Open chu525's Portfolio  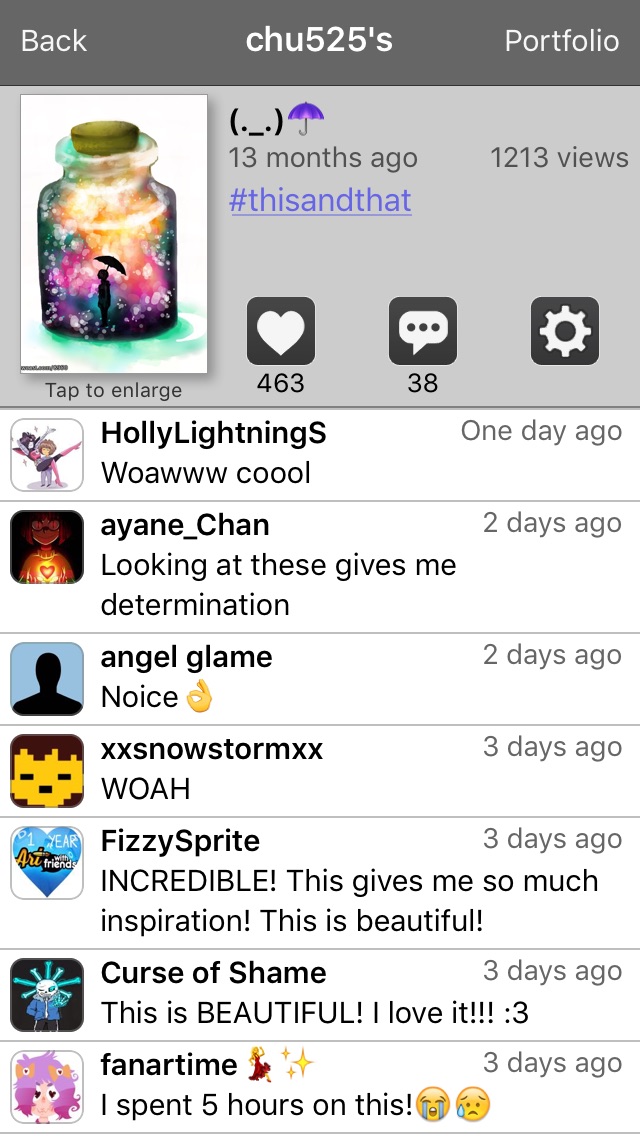[x=561, y=41]
